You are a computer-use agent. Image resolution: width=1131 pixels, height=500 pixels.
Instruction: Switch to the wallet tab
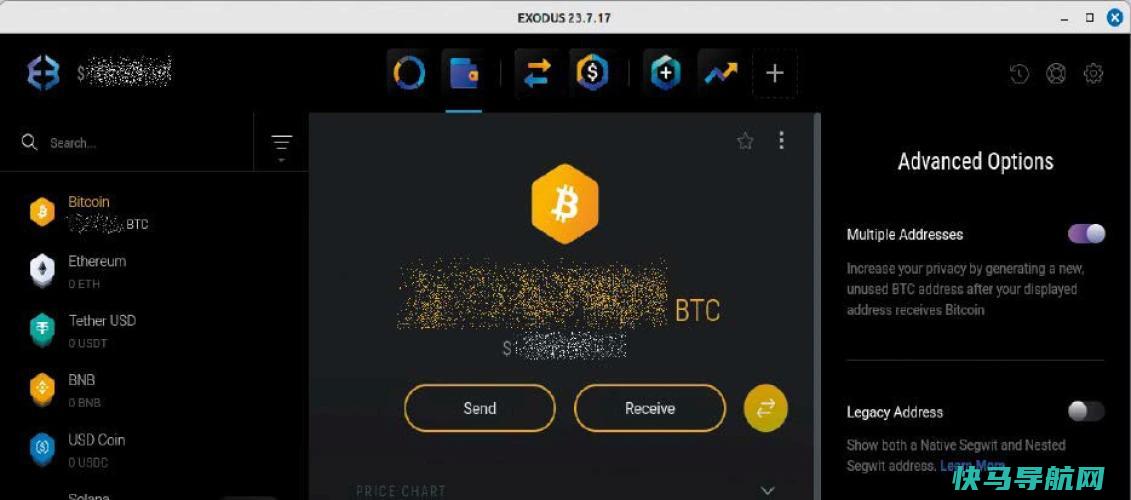point(464,73)
